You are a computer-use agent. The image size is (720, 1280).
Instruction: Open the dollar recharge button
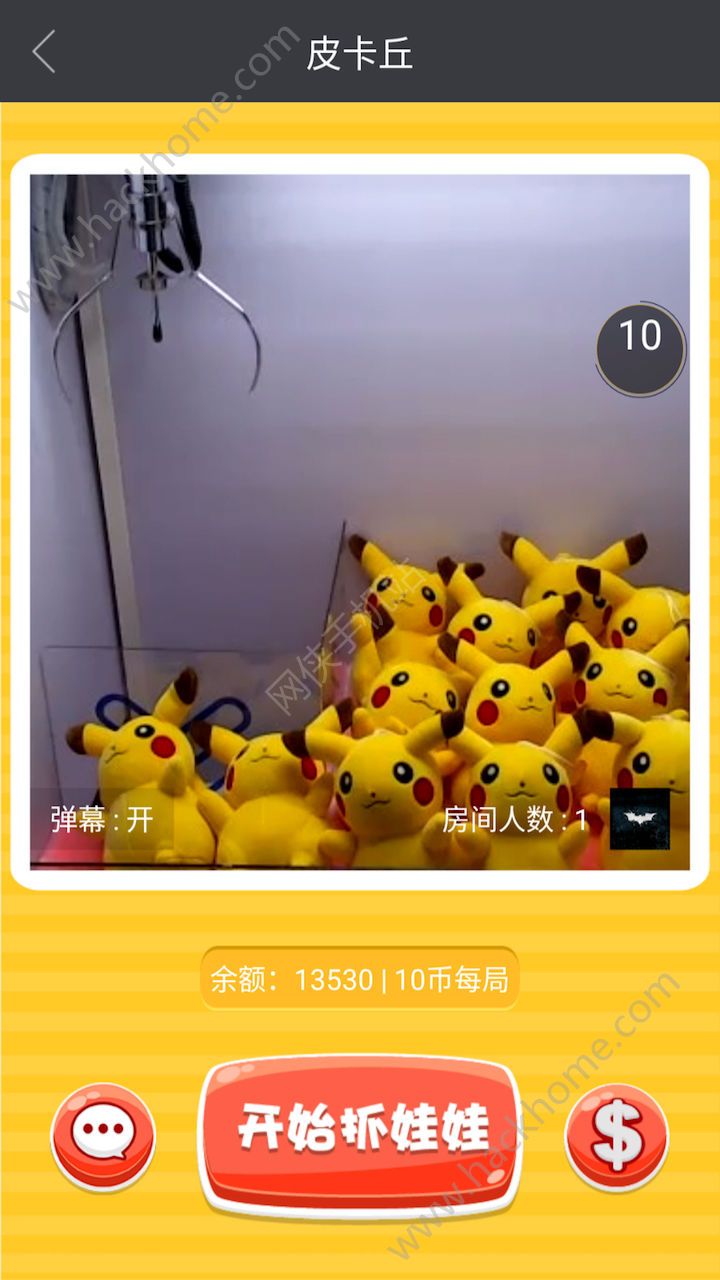pos(617,1135)
